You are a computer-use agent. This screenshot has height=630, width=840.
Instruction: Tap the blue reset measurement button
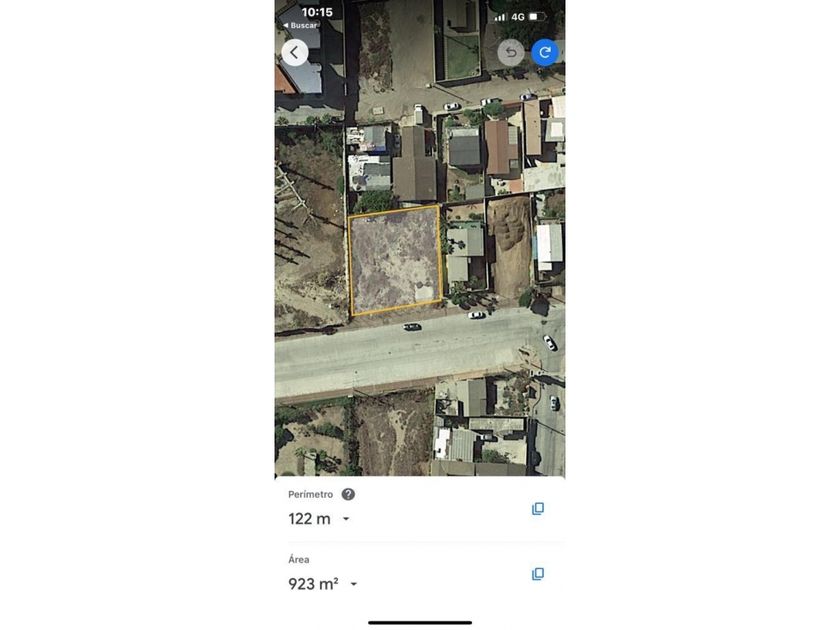coord(545,52)
